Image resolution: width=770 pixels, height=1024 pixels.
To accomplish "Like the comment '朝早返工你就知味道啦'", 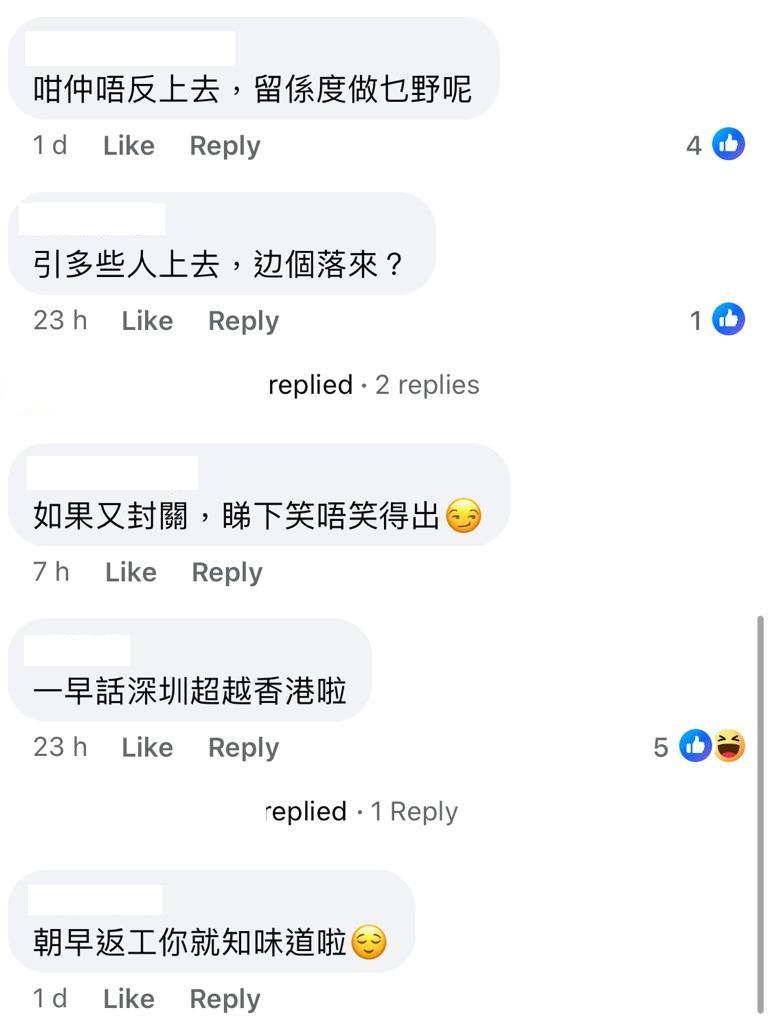I will click(129, 998).
